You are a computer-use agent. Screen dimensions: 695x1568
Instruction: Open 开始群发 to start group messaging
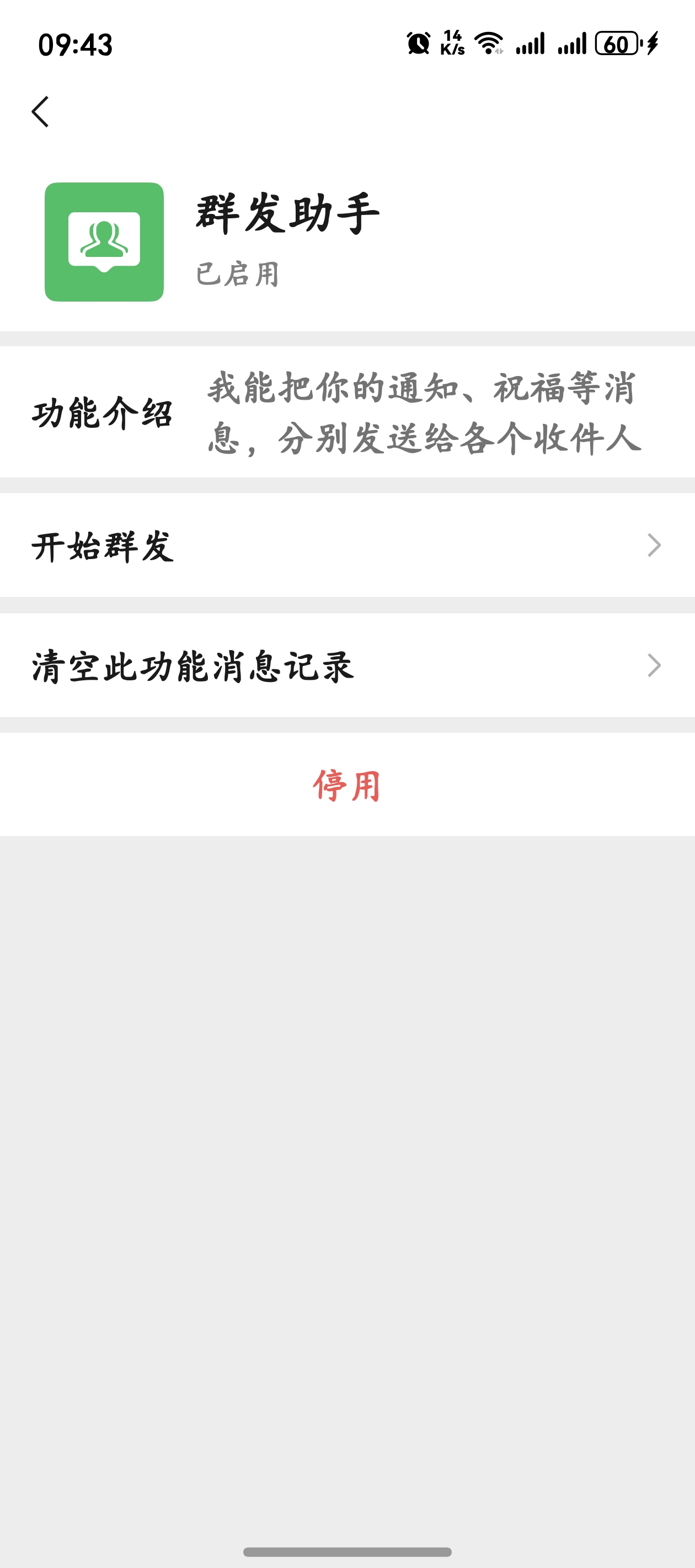pyautogui.click(x=347, y=545)
